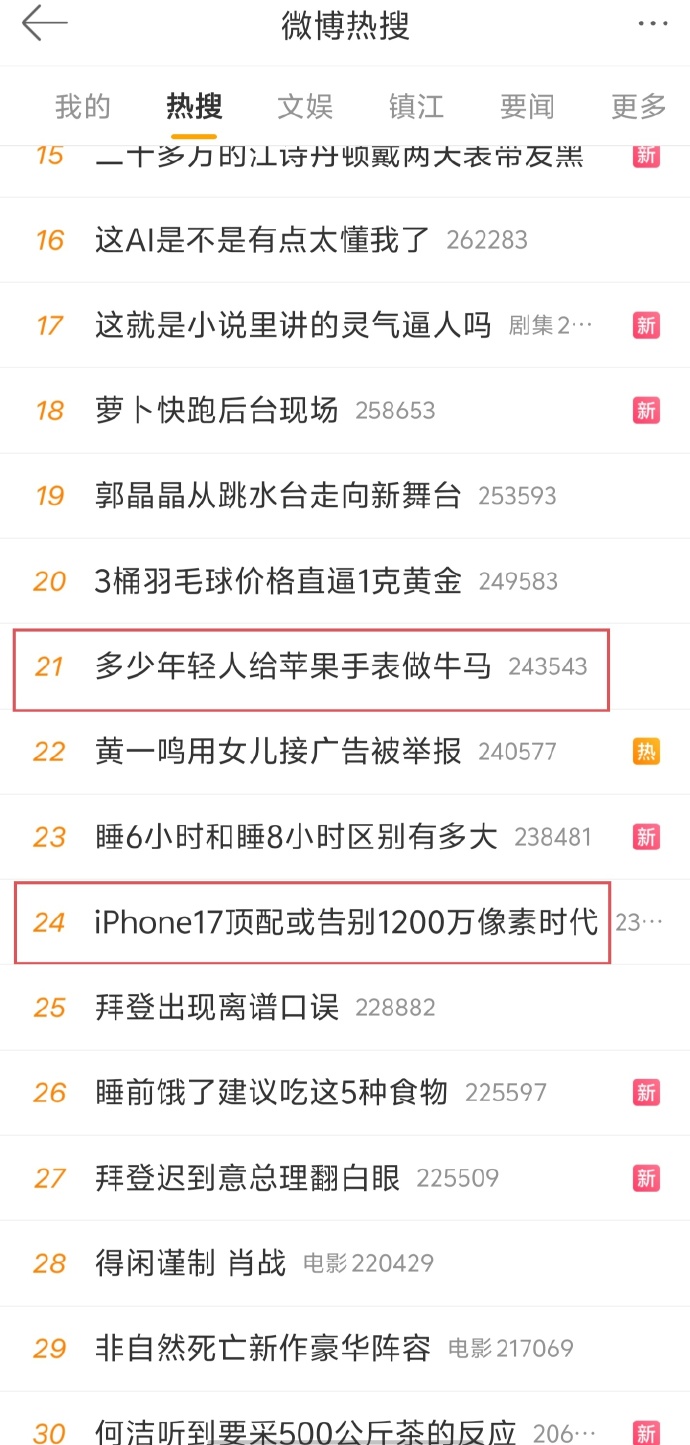Switch to the 文娱 tab
The width and height of the screenshot is (690, 1445).
tap(305, 106)
